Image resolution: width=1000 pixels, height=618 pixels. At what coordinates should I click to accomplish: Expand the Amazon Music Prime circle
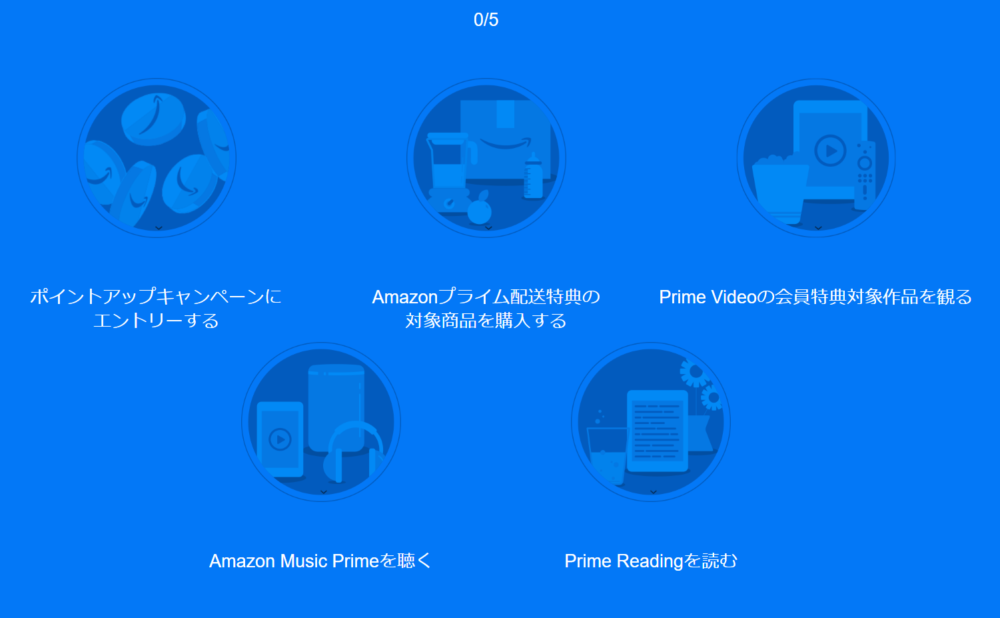click(321, 422)
